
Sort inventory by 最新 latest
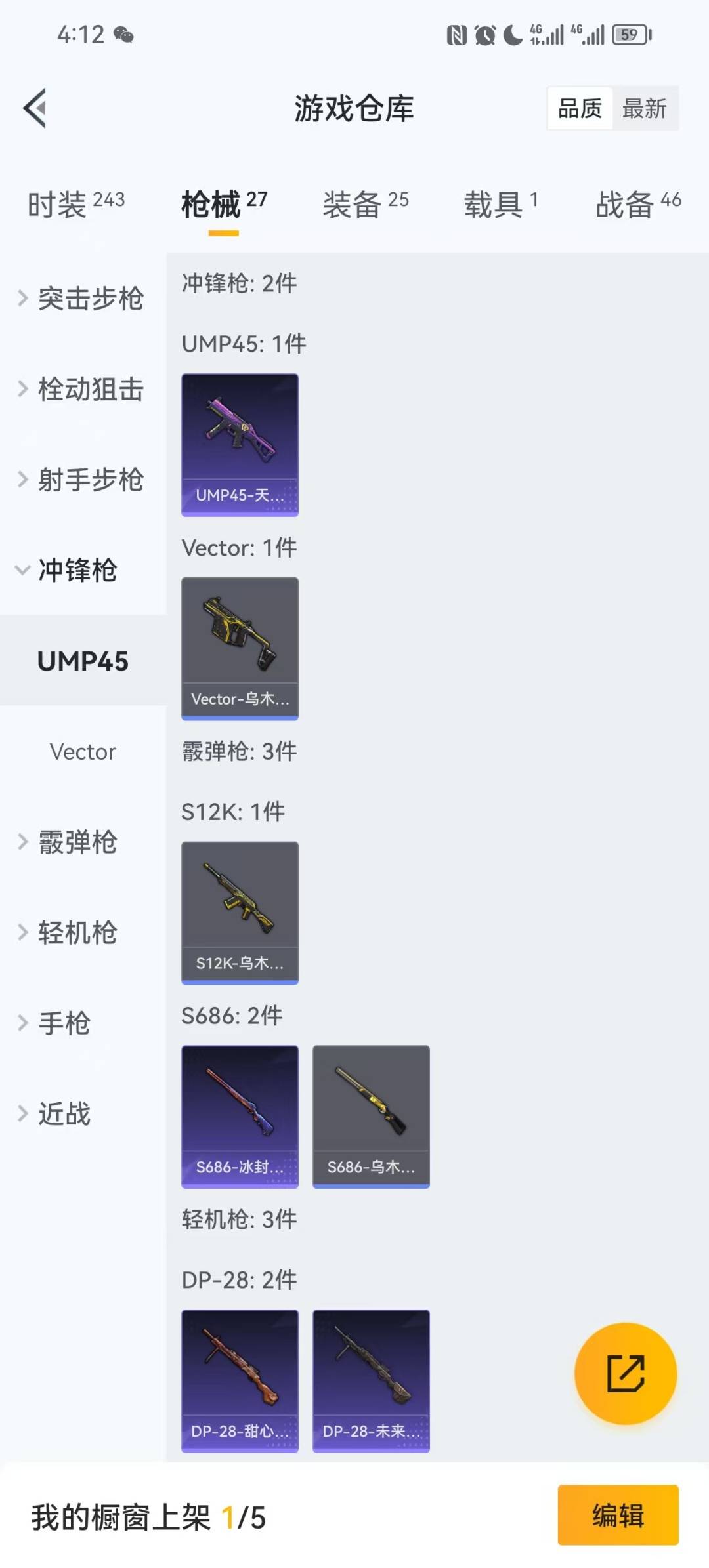tap(645, 108)
